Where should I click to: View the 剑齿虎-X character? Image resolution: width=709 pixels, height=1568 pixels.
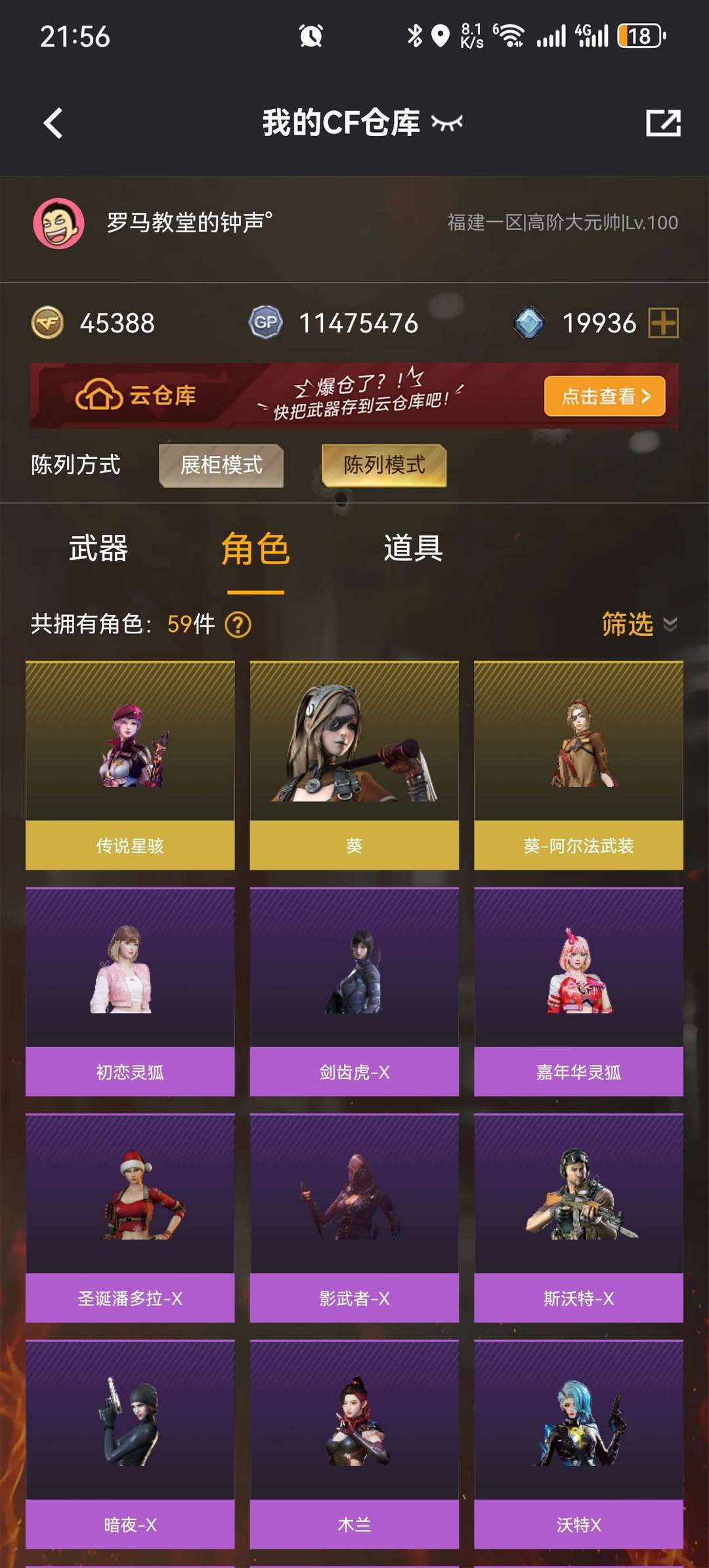pyautogui.click(x=354, y=992)
